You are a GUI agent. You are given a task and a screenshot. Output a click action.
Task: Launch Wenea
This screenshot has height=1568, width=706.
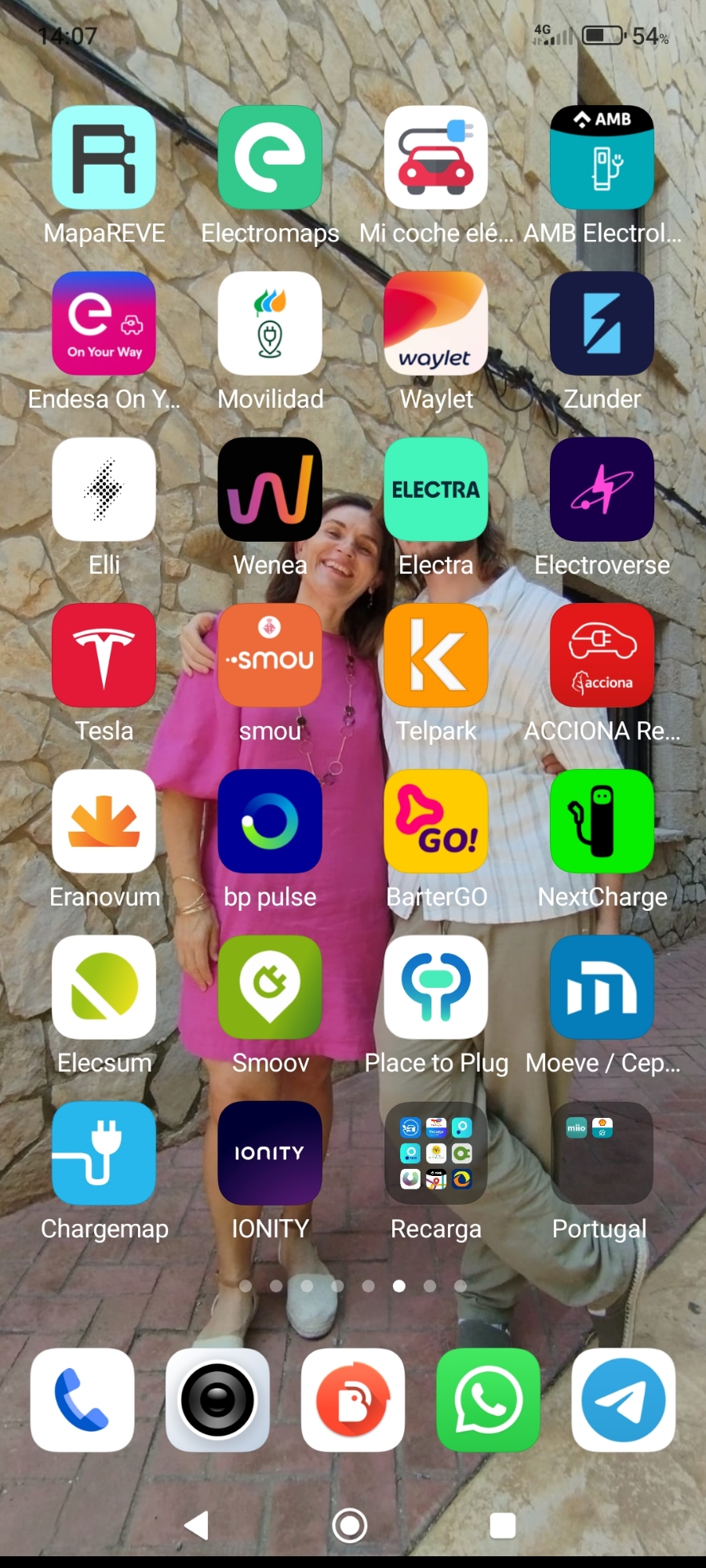[x=270, y=490]
